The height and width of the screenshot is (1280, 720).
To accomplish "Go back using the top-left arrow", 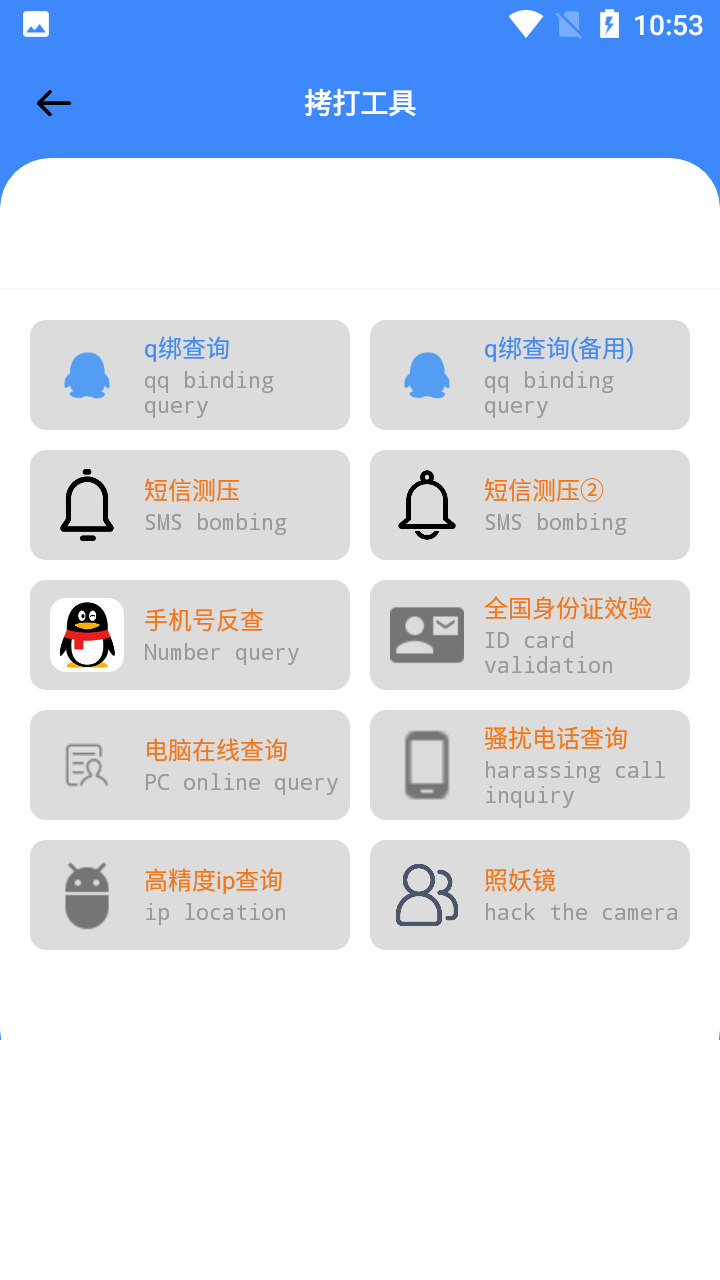I will coord(53,103).
